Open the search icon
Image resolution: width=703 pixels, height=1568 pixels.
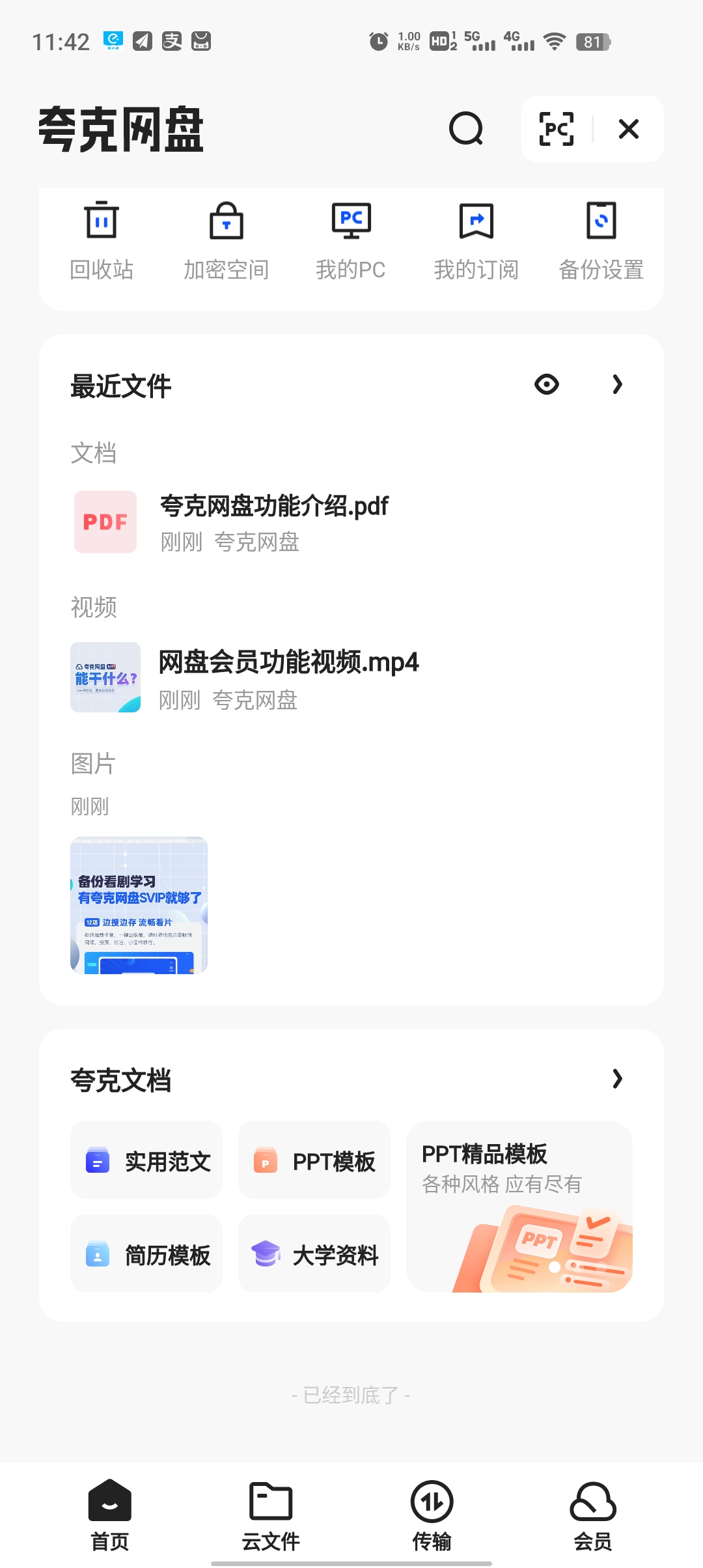click(x=466, y=129)
